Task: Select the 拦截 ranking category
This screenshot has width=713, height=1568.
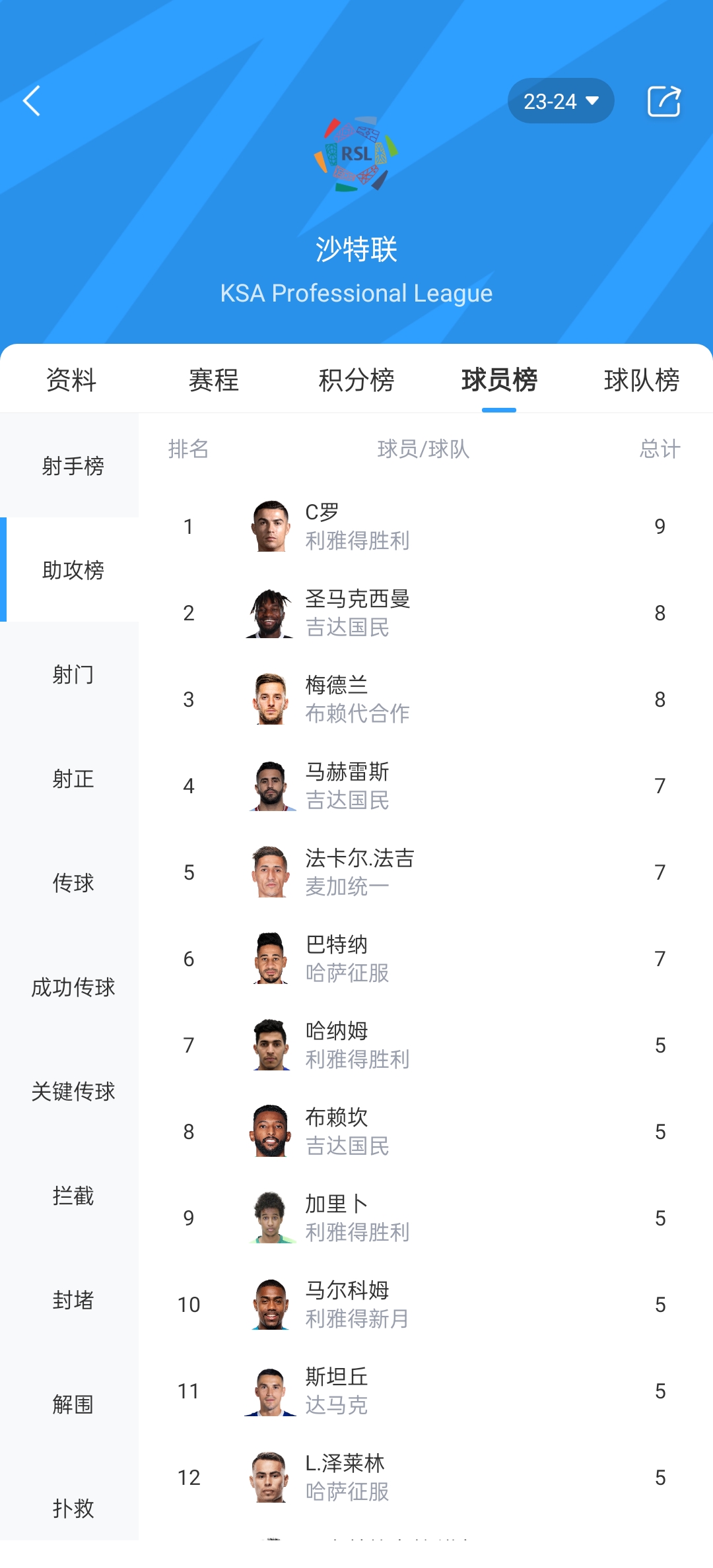Action: click(x=73, y=1196)
